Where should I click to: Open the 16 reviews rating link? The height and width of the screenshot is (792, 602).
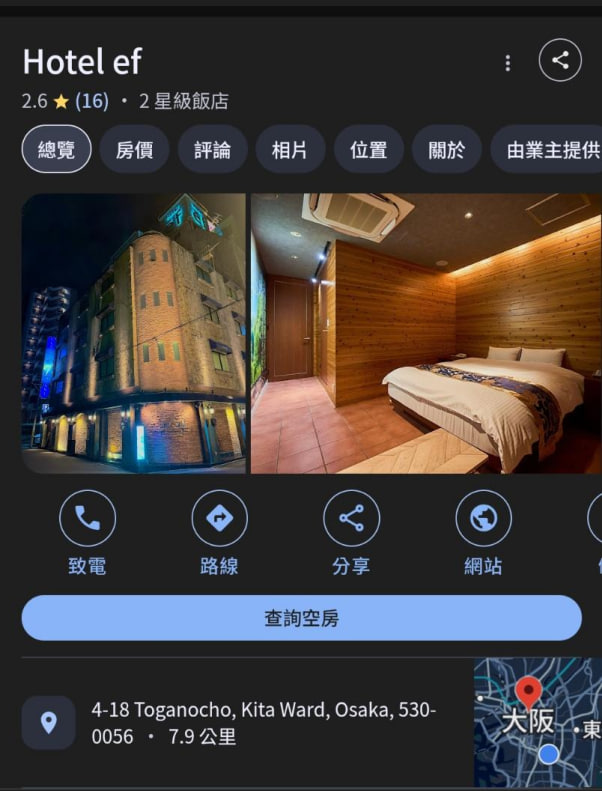click(x=91, y=101)
